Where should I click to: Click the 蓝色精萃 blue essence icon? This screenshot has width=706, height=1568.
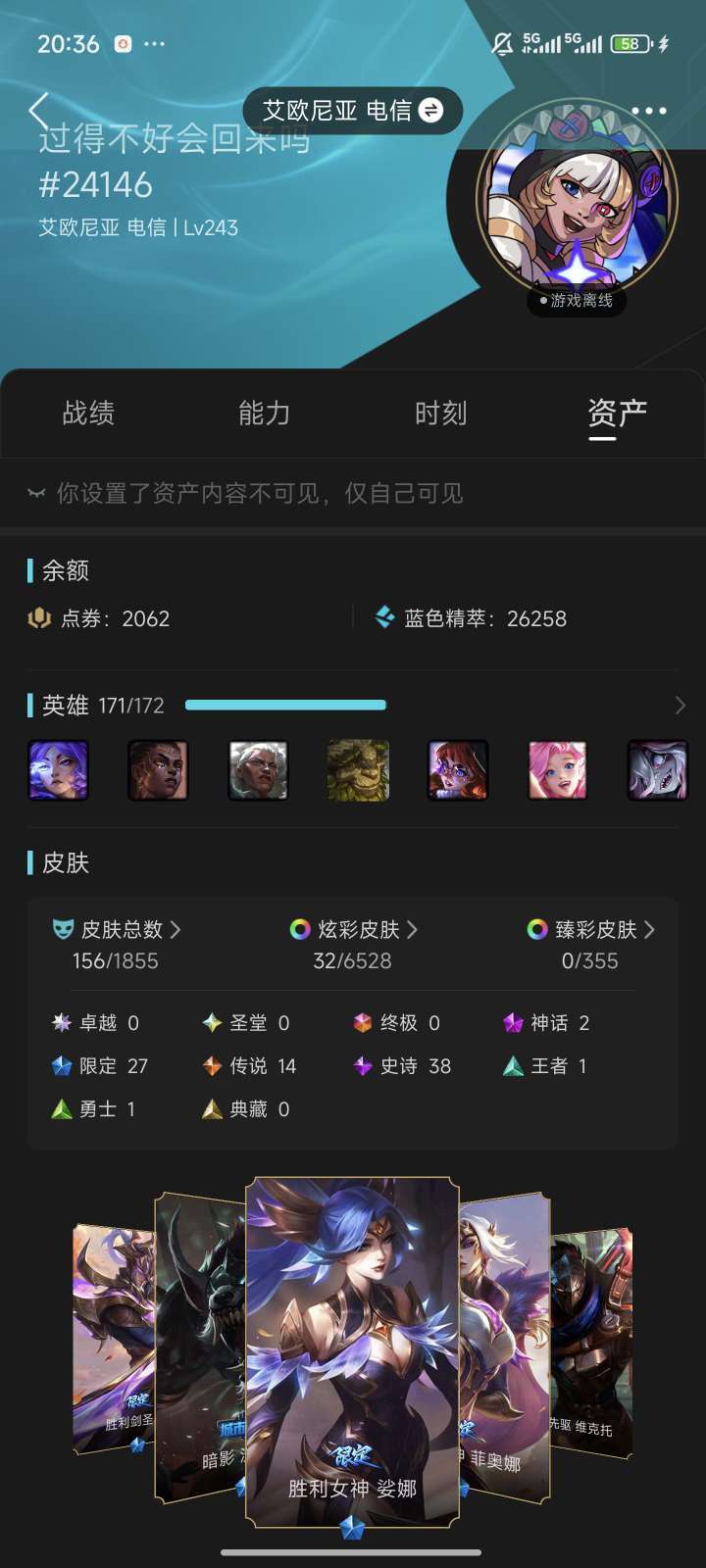[x=382, y=617]
